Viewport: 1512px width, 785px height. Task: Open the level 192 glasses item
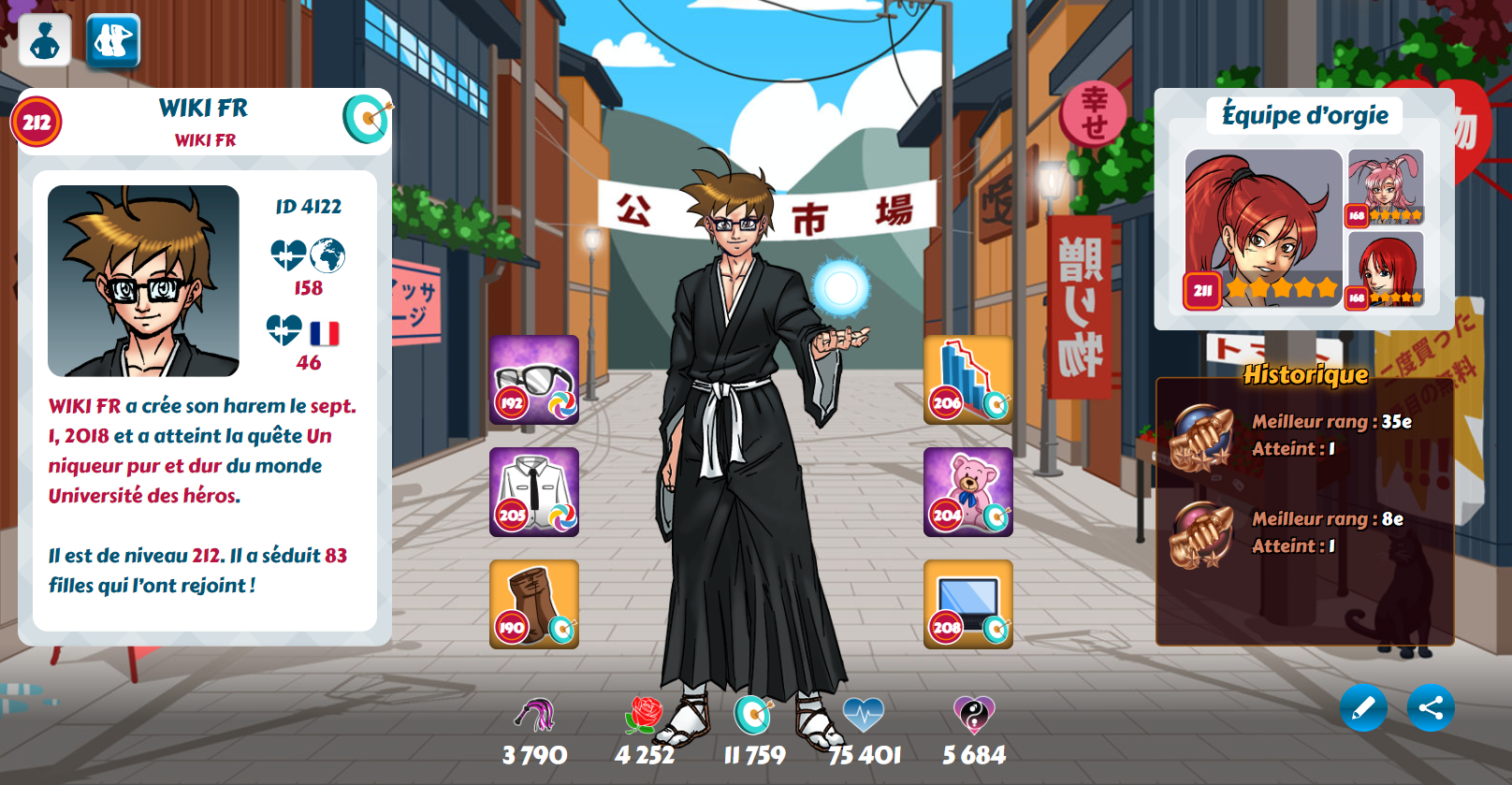pos(534,380)
